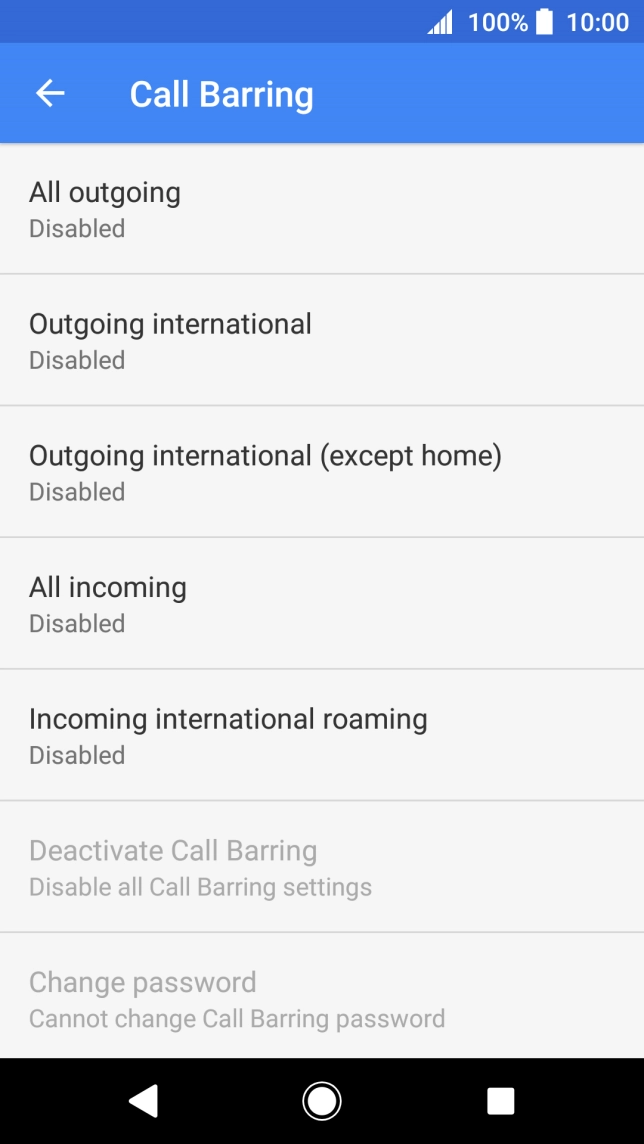The image size is (644, 1144).
Task: Go back from Call Barring screen
Action: [x=50, y=94]
